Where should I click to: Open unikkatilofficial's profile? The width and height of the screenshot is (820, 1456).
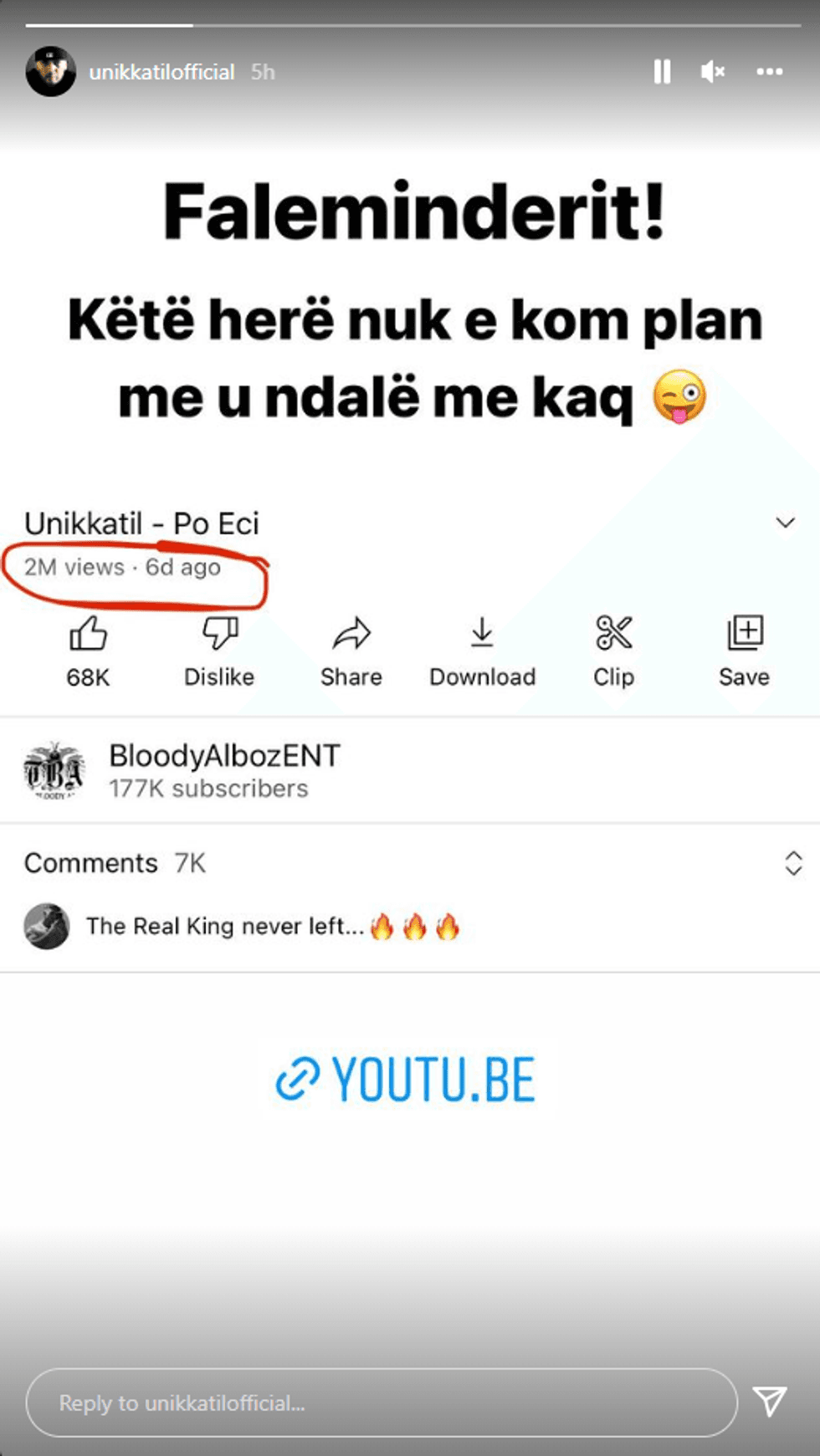click(52, 72)
